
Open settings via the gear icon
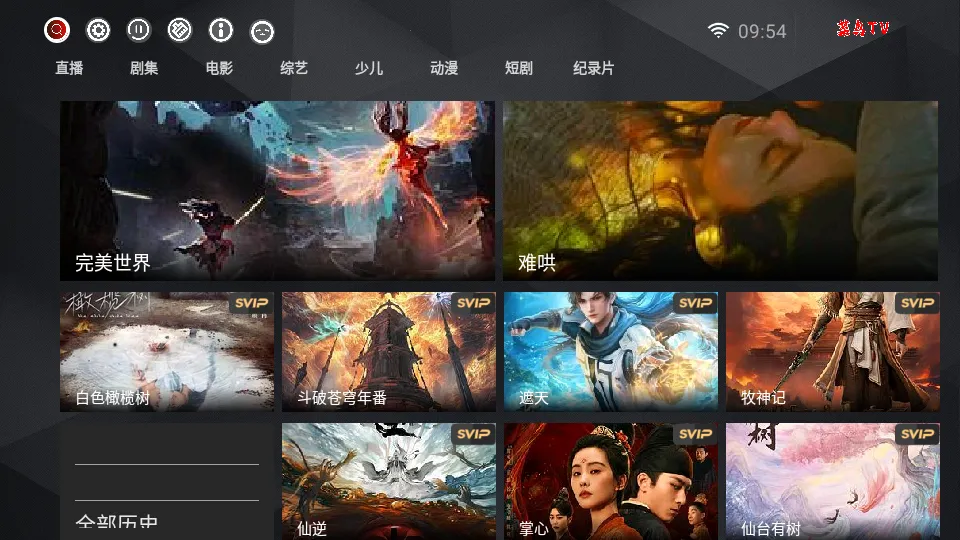(x=98, y=31)
